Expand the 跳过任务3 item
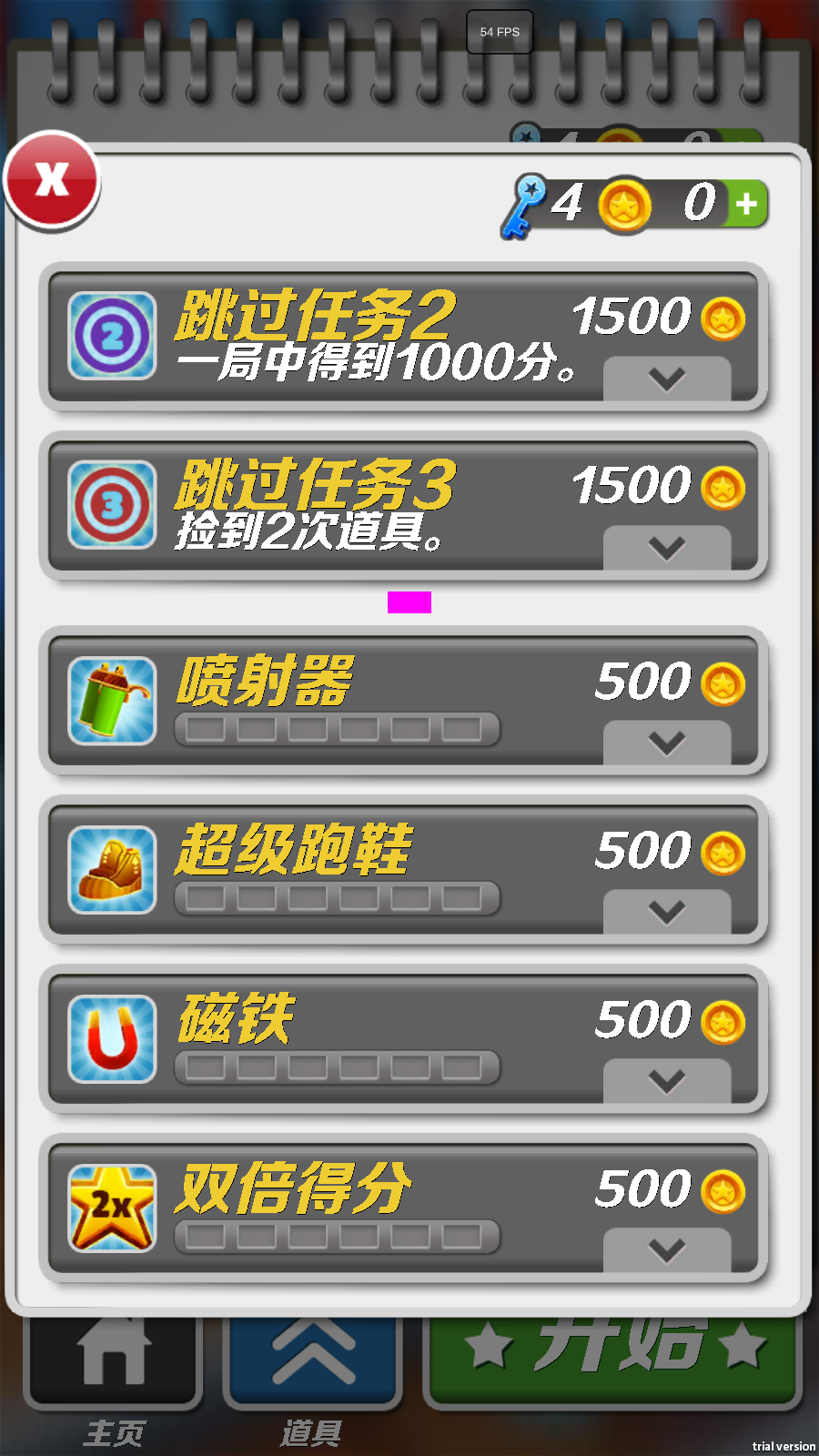The width and height of the screenshot is (819, 1456). 667,548
